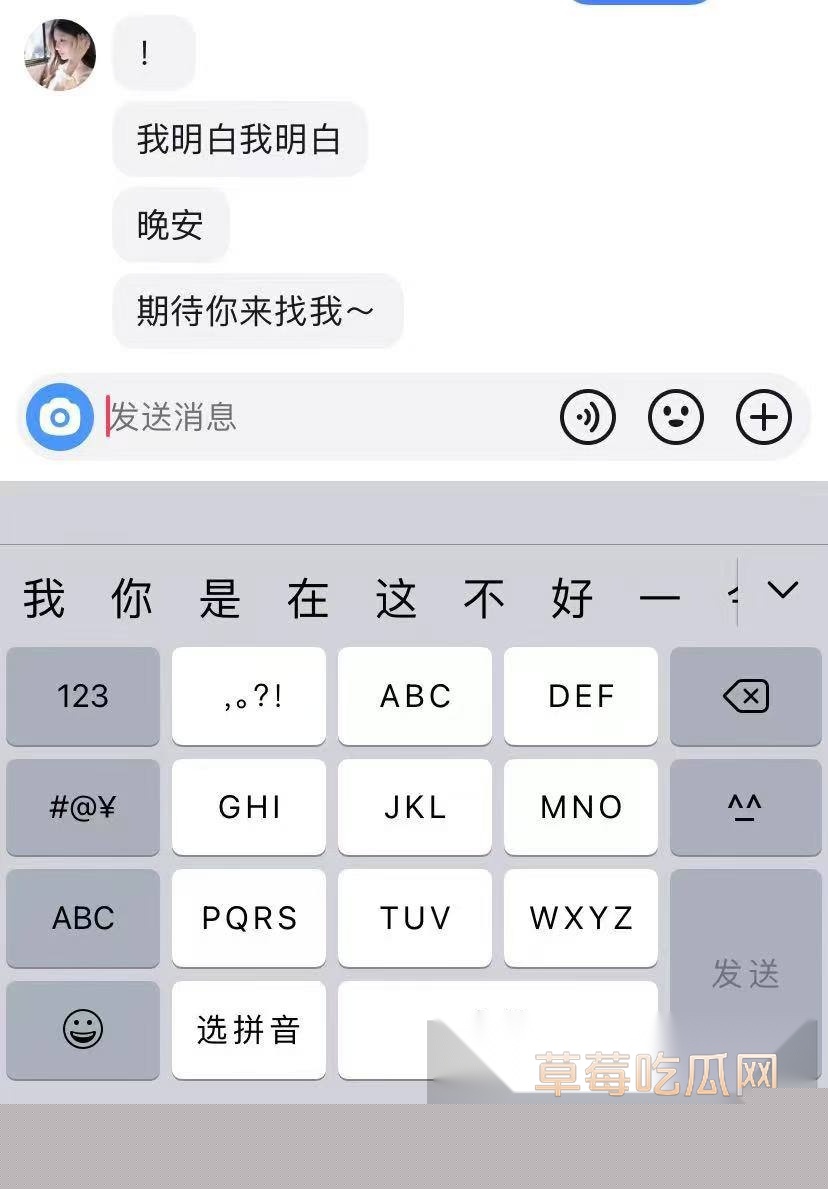Open the emoji sticker panel
Screen dimensions: 828x1189
click(x=676, y=417)
